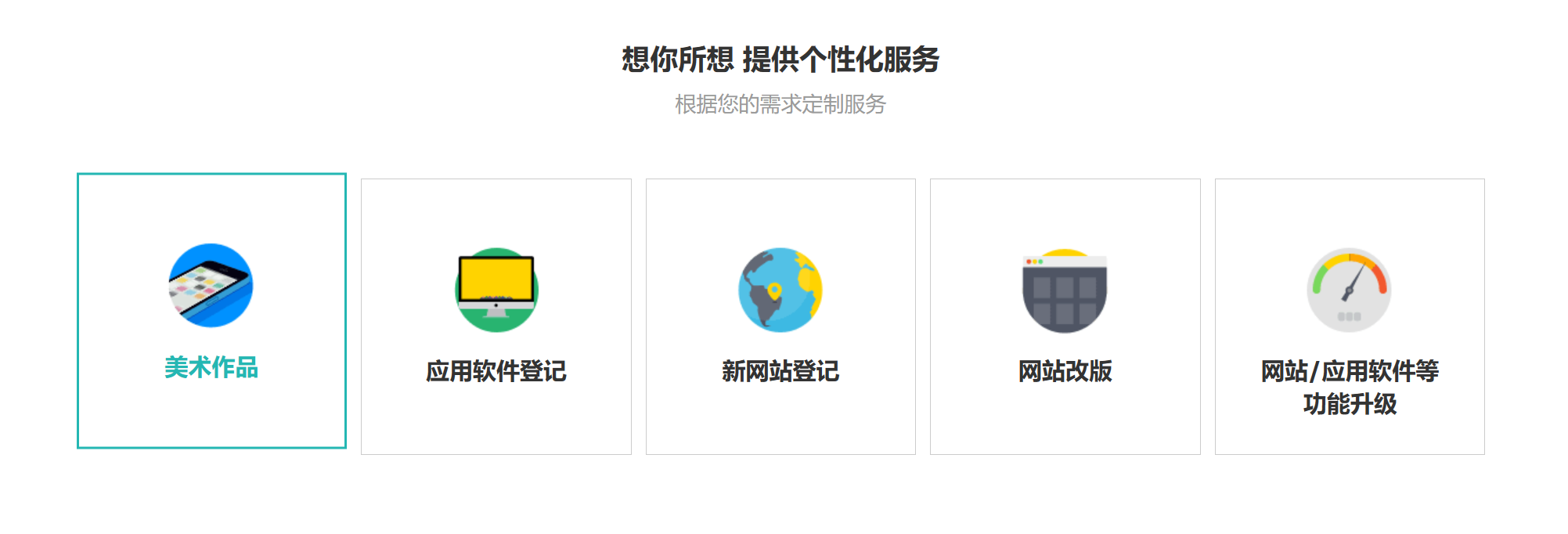Tap the 网站/应用软件等功能升级 card
Image resolution: width=1568 pixels, height=534 pixels.
(x=1349, y=316)
